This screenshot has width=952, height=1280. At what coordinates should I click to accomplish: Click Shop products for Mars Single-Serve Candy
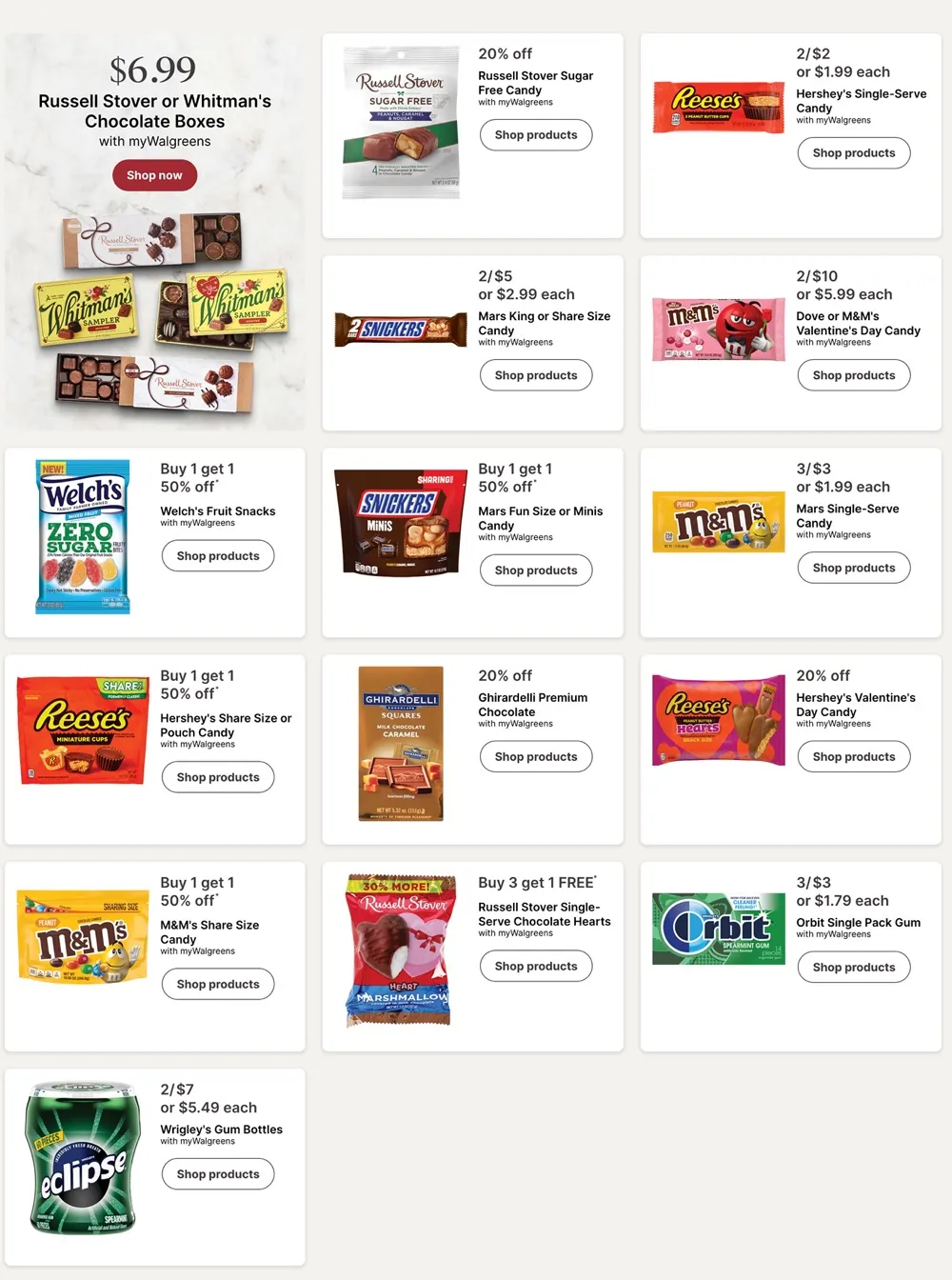[854, 567]
